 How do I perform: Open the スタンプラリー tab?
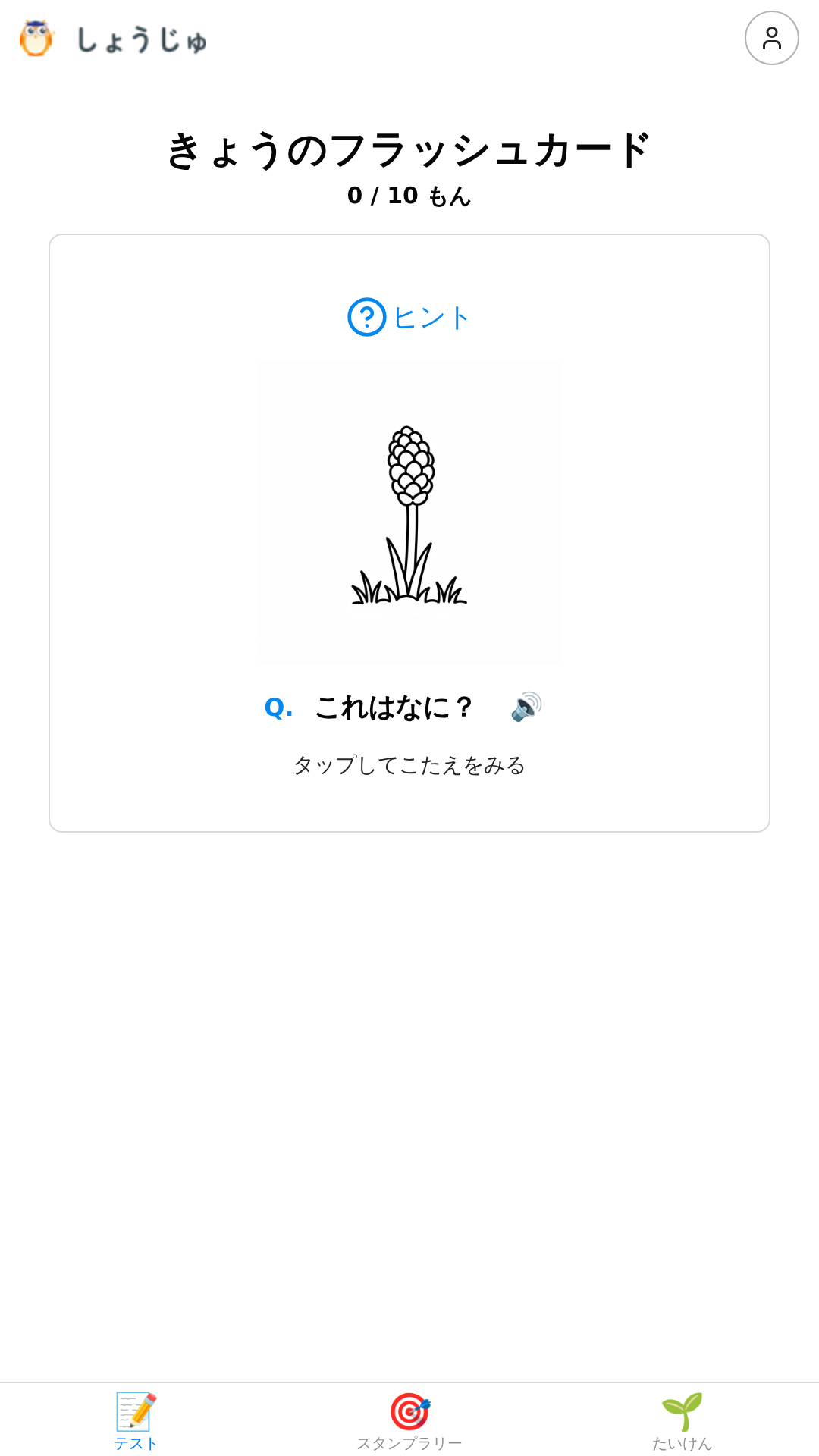409,1421
